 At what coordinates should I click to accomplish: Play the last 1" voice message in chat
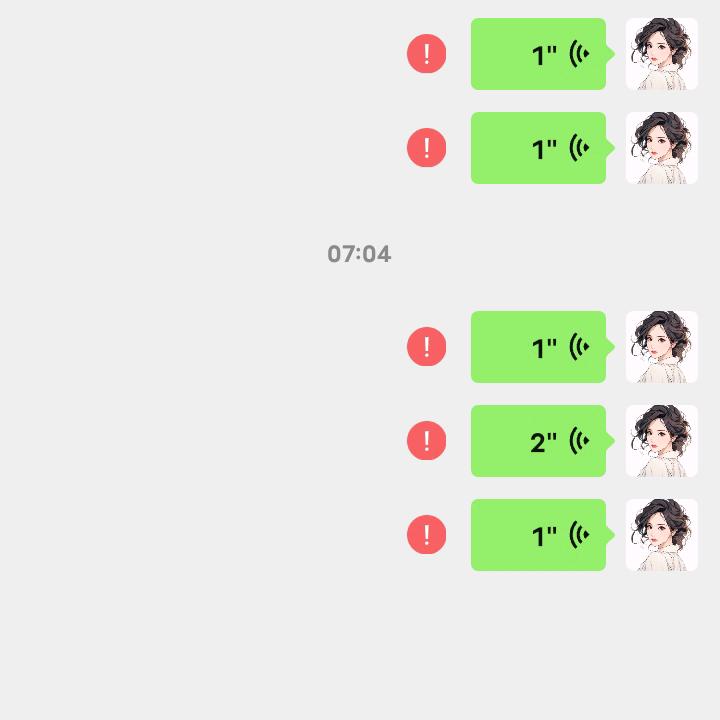[538, 535]
